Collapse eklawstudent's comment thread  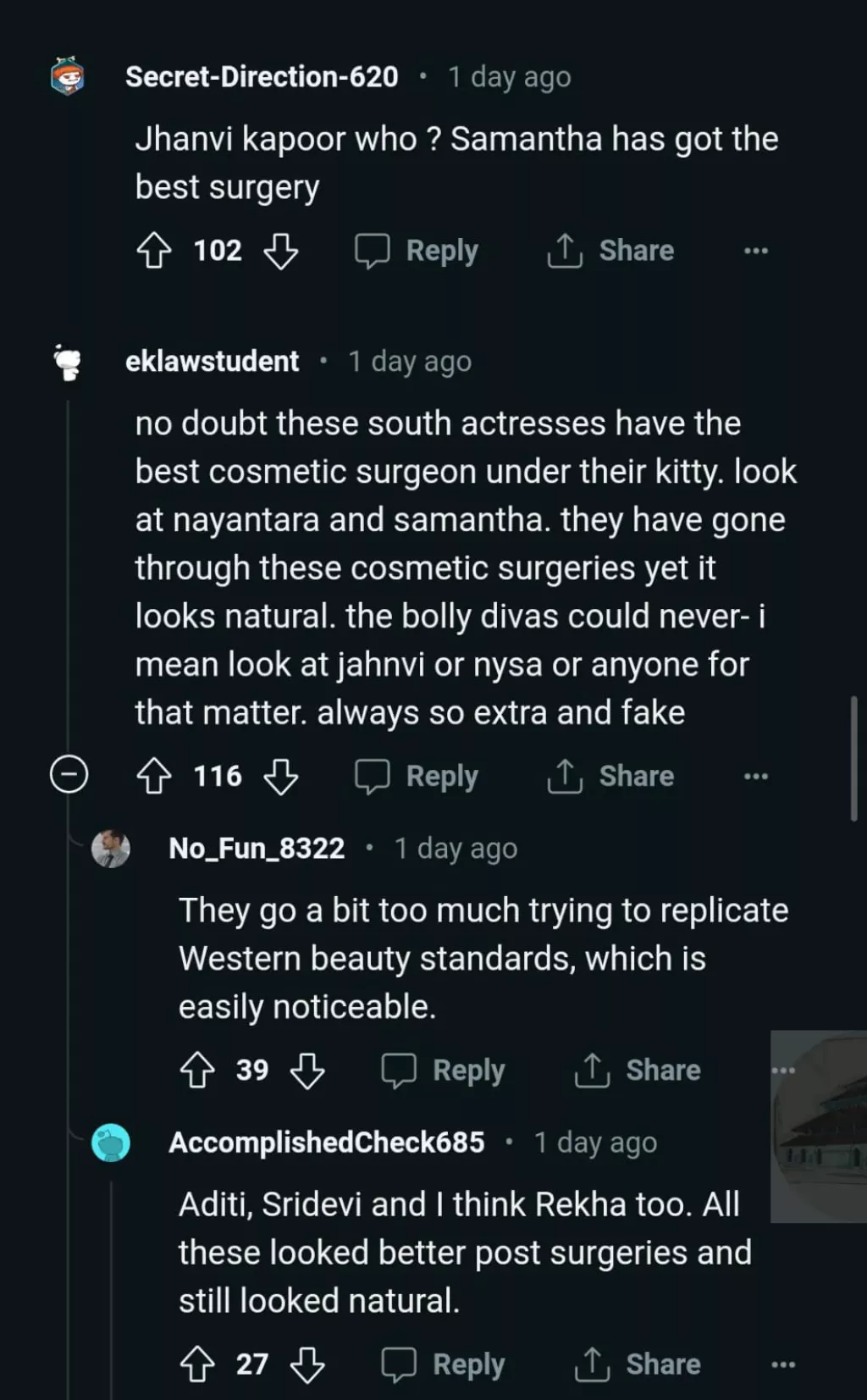pos(69,775)
